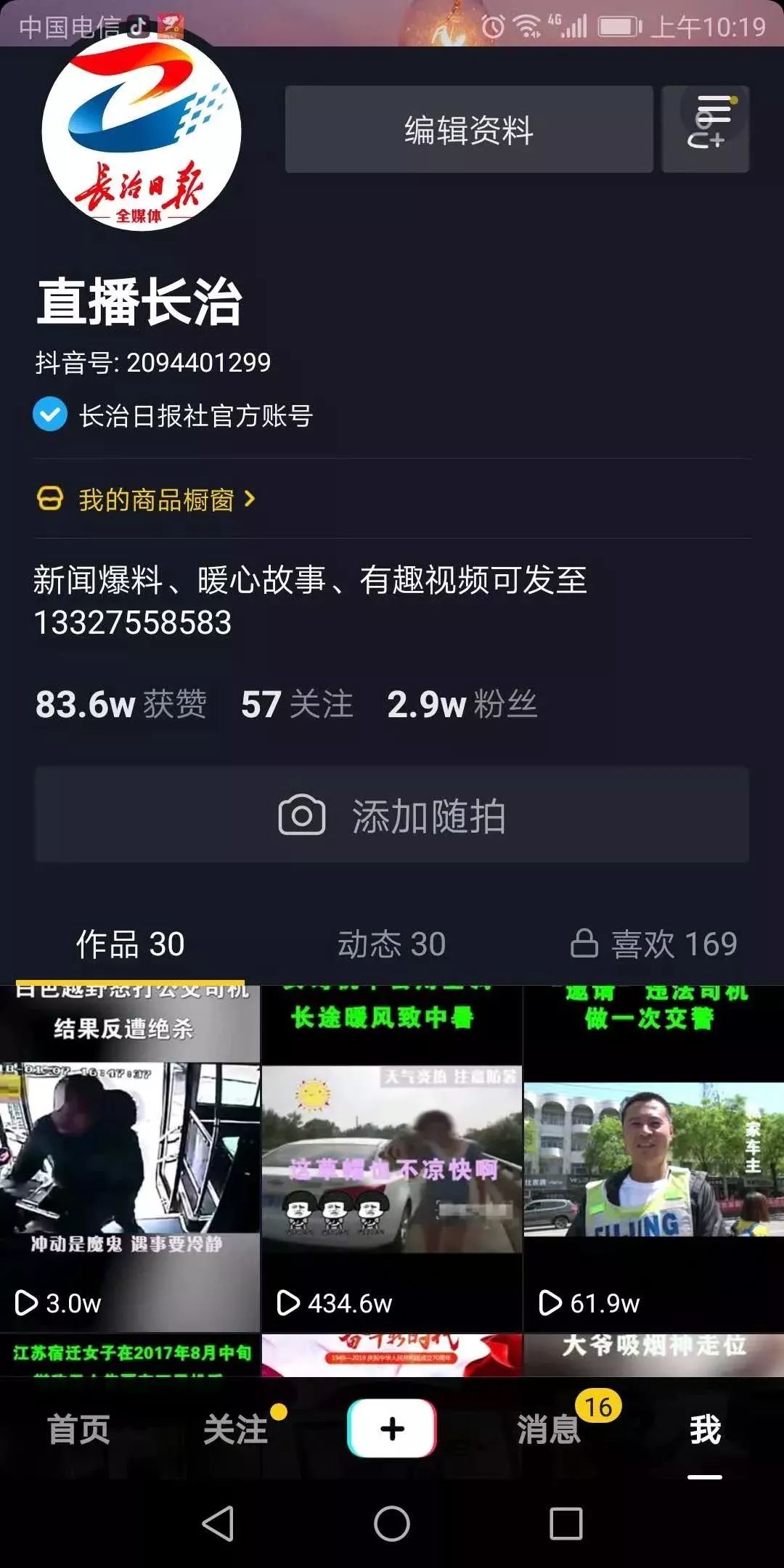Switch to 喜欢 169 tab
This screenshot has width=784, height=1568.
click(x=653, y=944)
